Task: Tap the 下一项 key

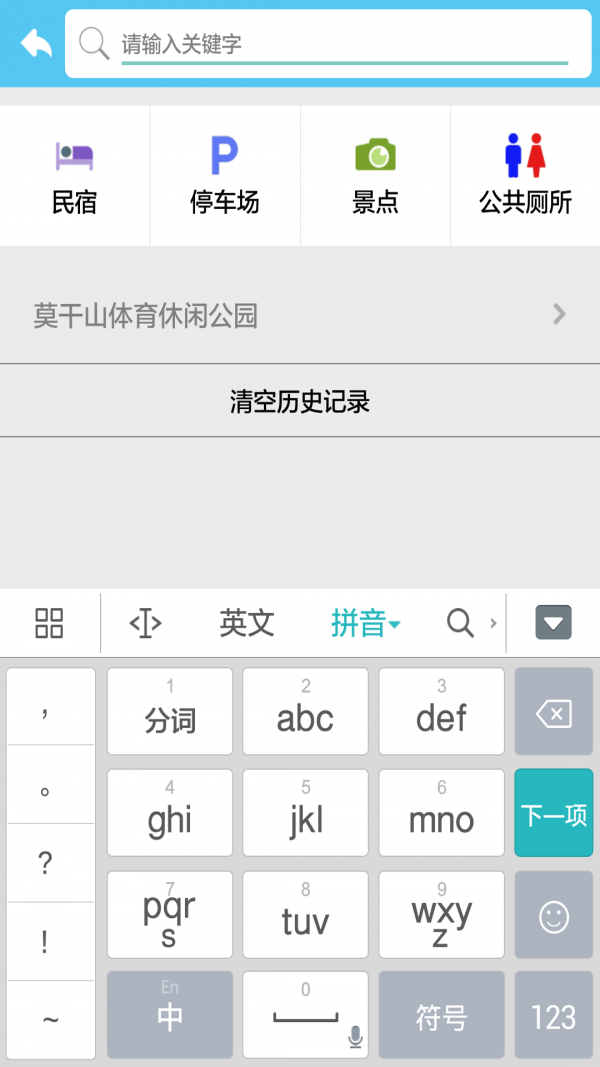Action: pos(553,814)
